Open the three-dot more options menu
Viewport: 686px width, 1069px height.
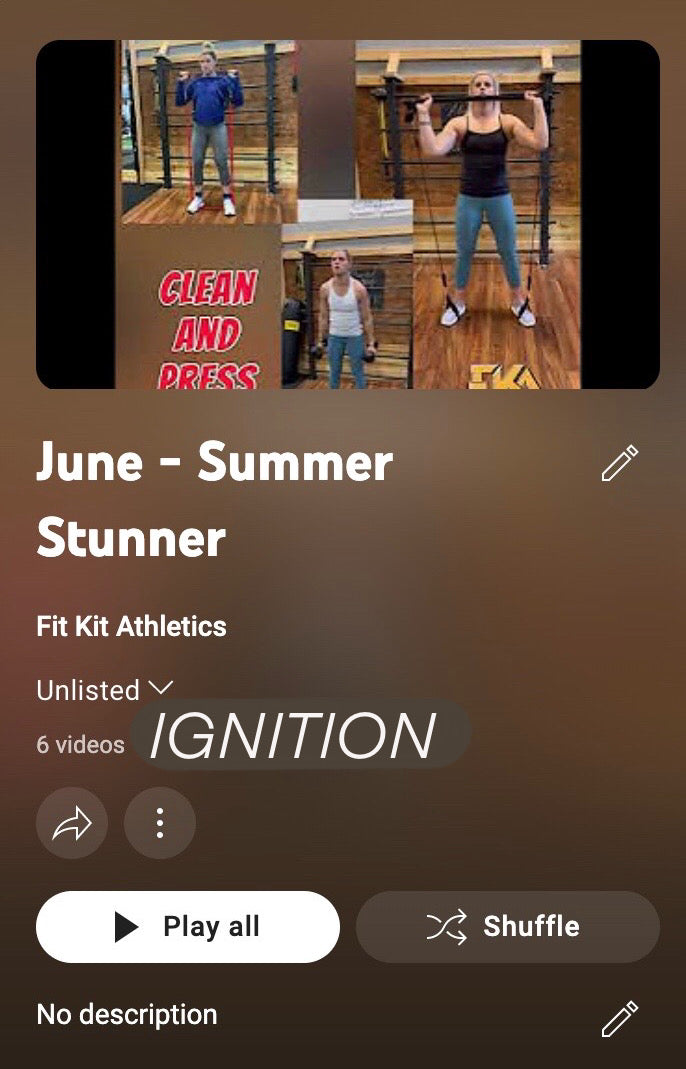160,824
